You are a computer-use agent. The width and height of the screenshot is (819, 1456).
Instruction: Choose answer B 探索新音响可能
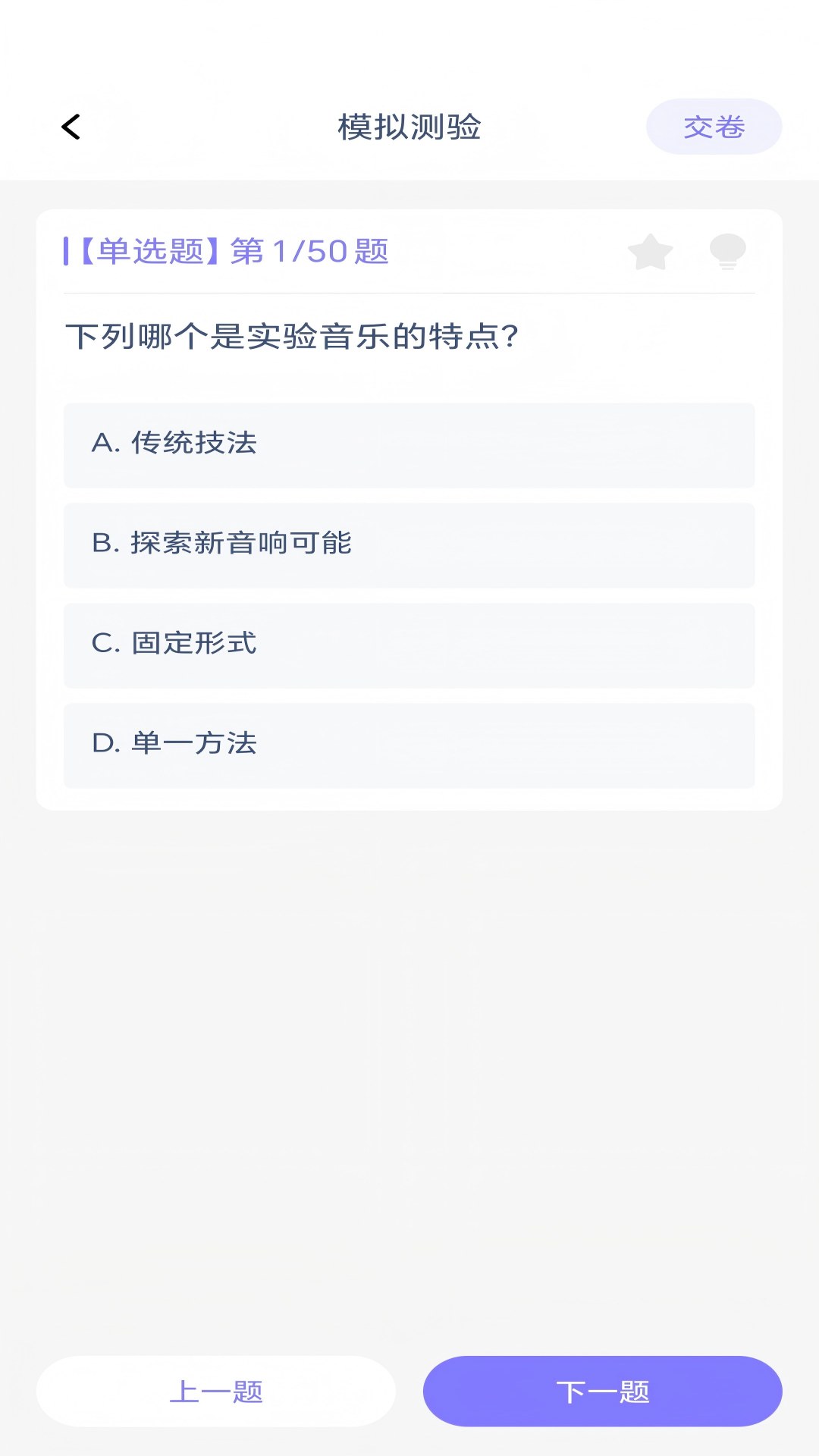click(x=409, y=544)
